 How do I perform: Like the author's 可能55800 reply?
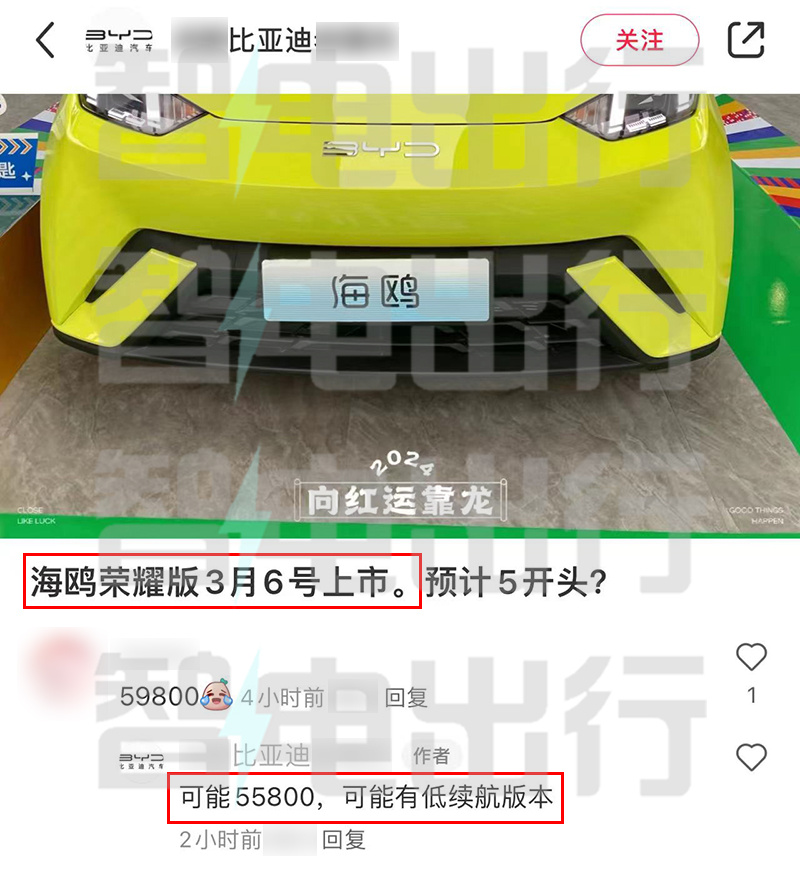(751, 757)
